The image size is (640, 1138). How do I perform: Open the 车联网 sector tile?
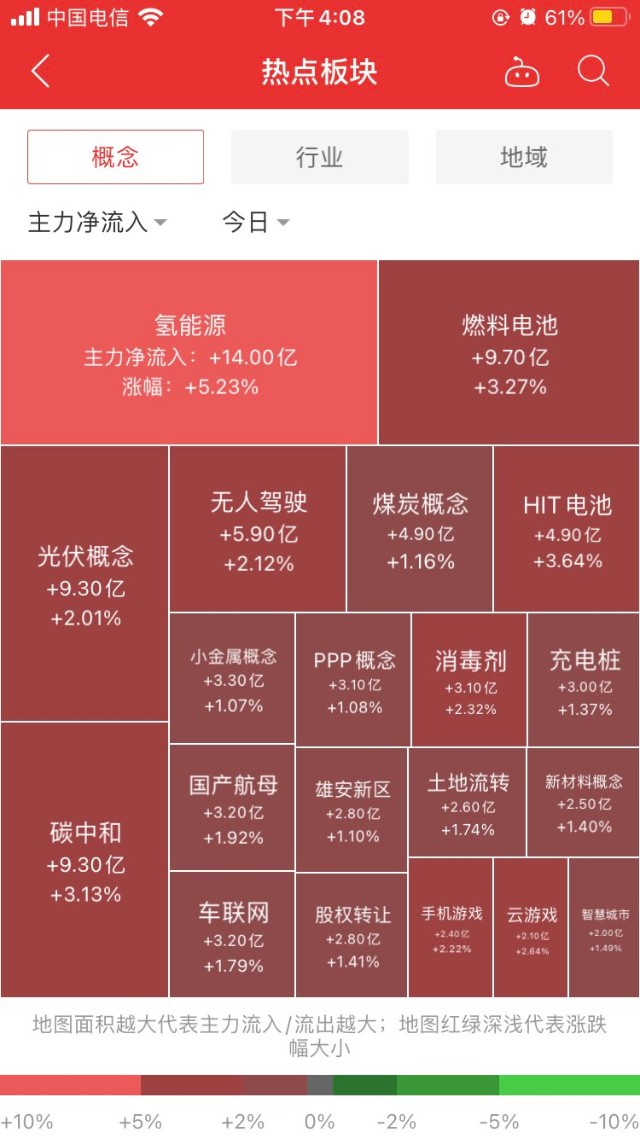232,935
